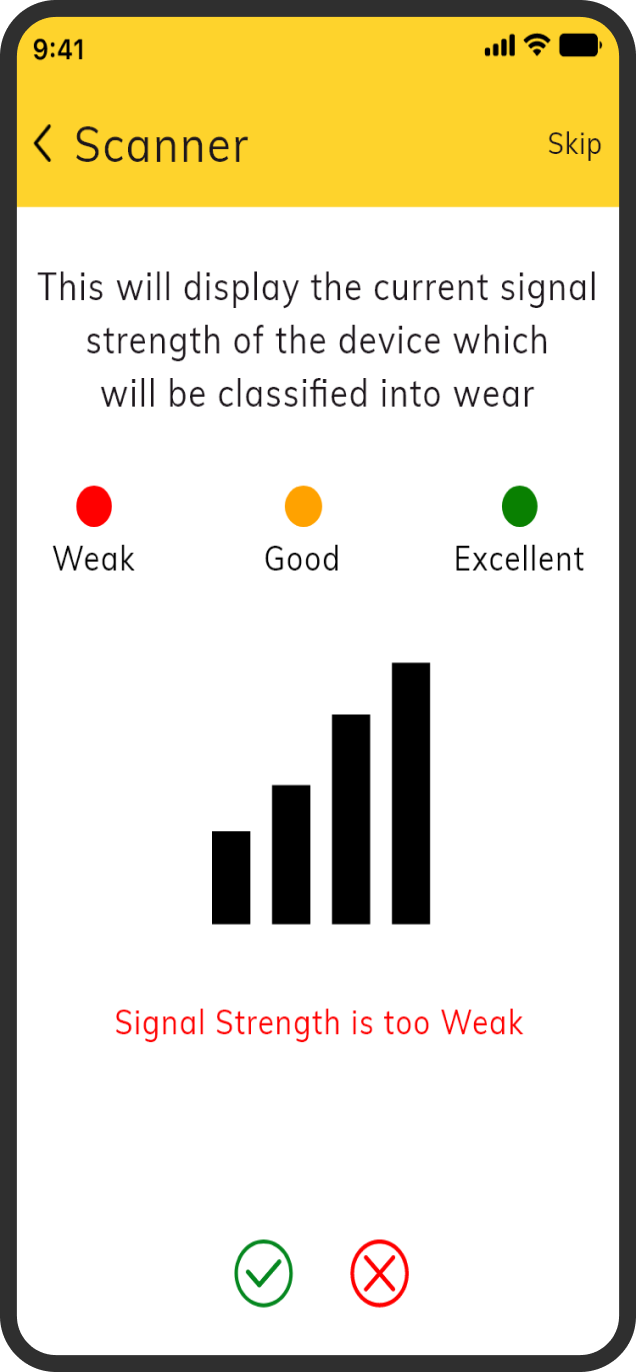Reject with the red cross icon
This screenshot has height=1372, width=636.
coord(380,1273)
